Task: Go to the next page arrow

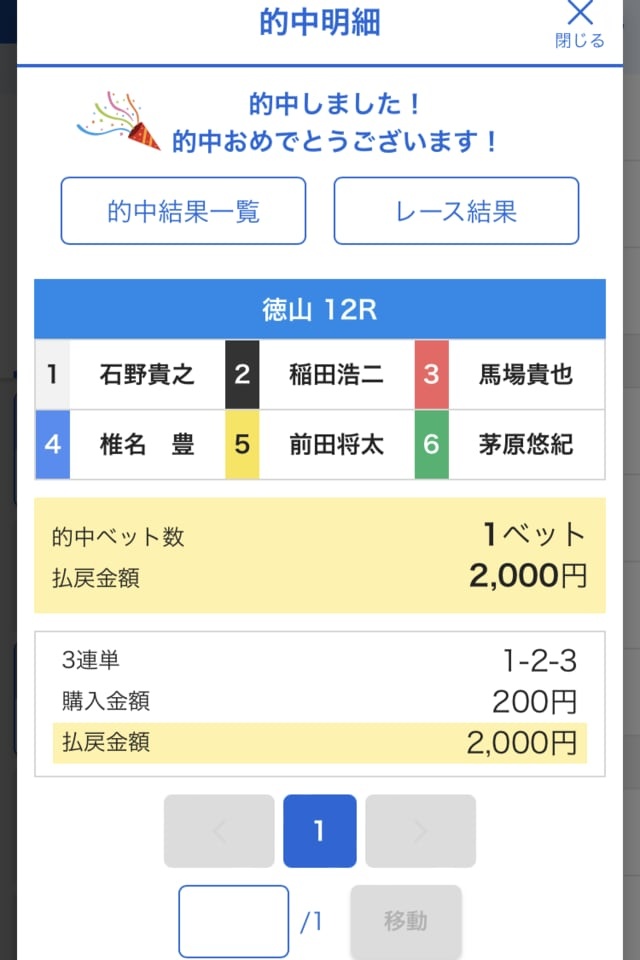Action: tap(420, 831)
